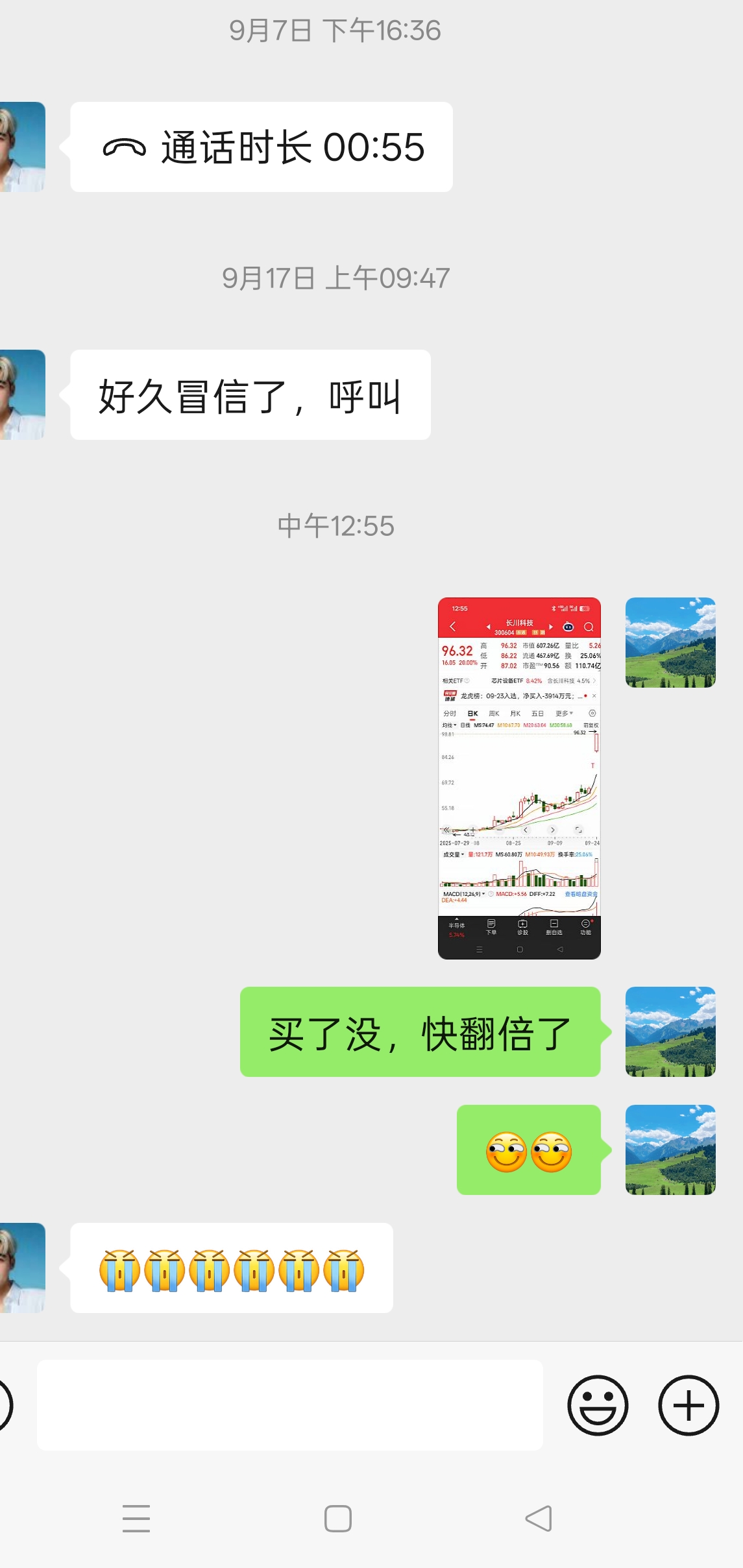Open the plus attachments menu
Screen dimensions: 743x1568
[688, 1405]
